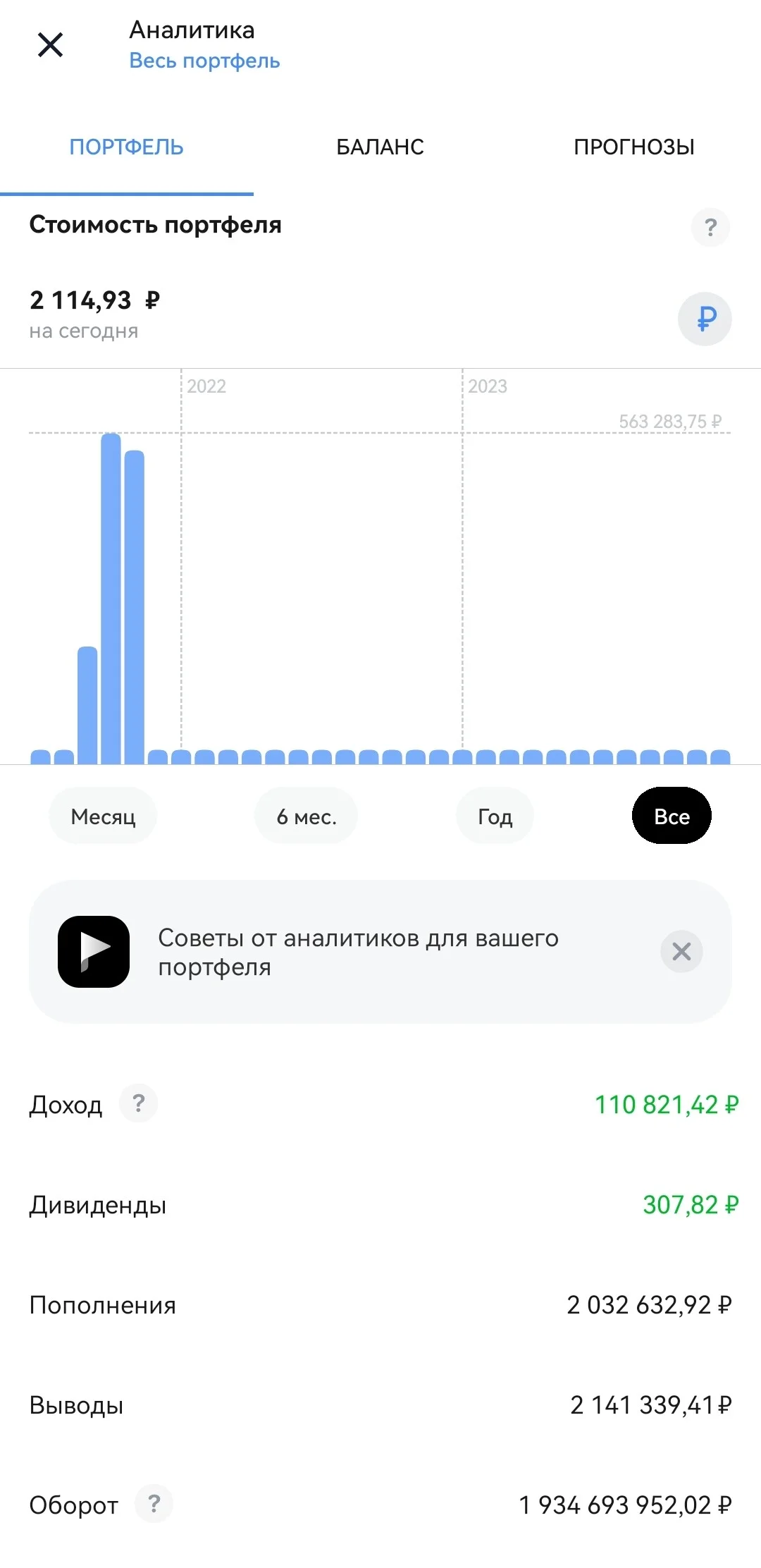Close the Аналитика screen with X
Screen dimensions: 761x1568
point(50,45)
